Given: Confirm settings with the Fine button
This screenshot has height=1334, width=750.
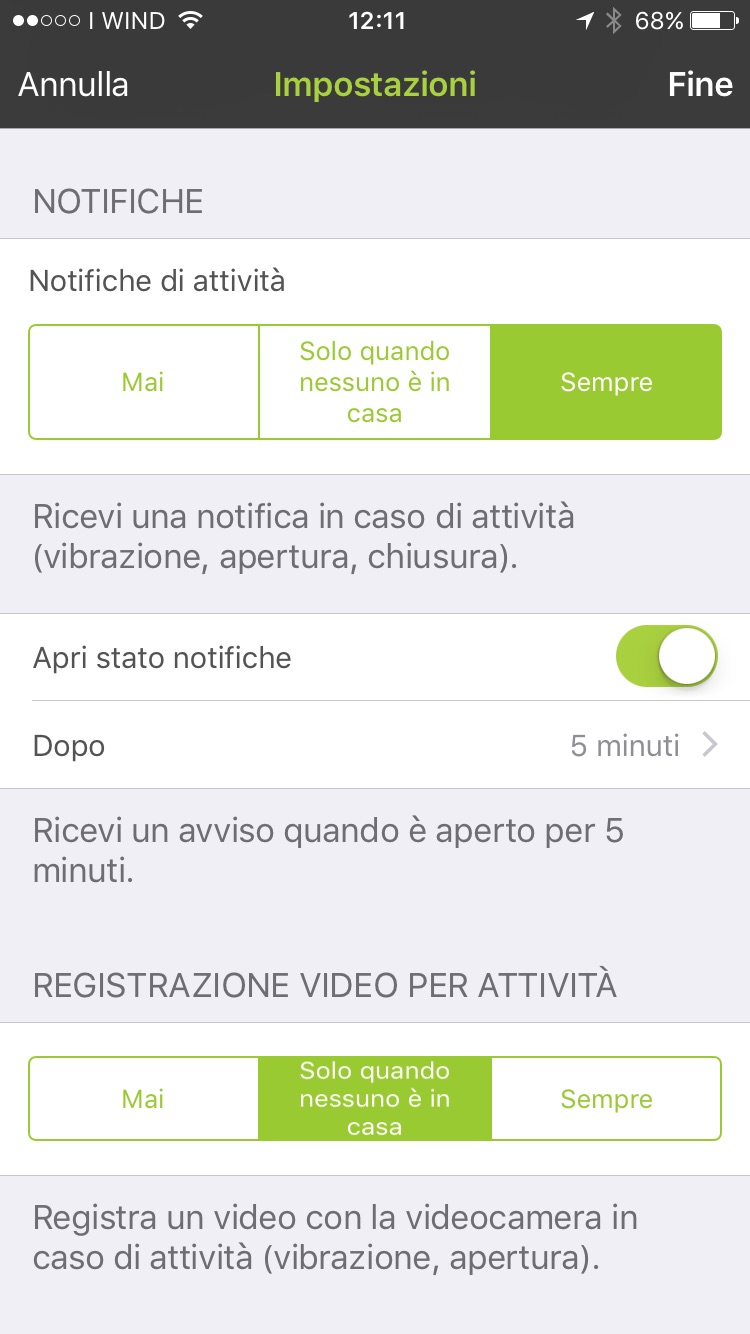Looking at the screenshot, I should pyautogui.click(x=700, y=84).
